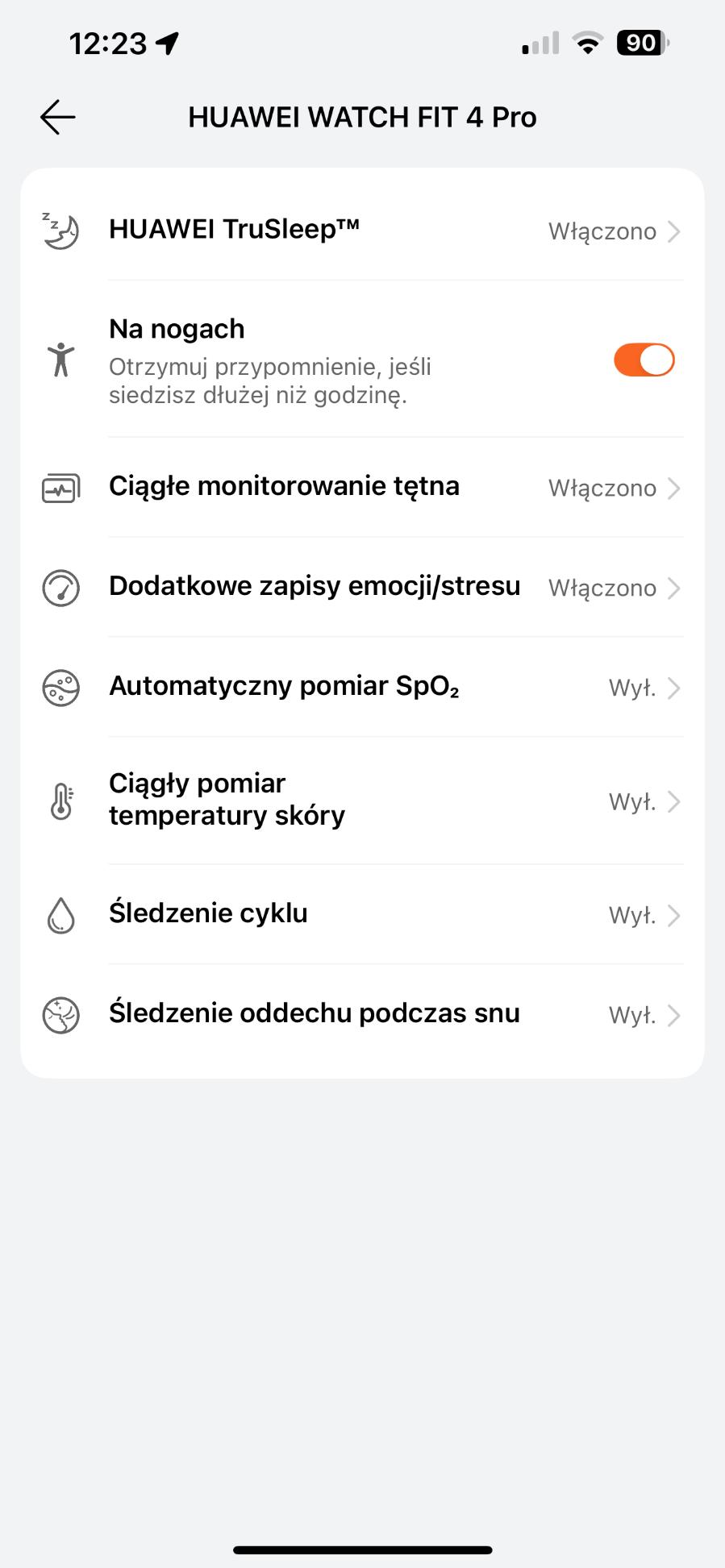Open Ciągłe monitorowanie tętna settings

[362, 487]
